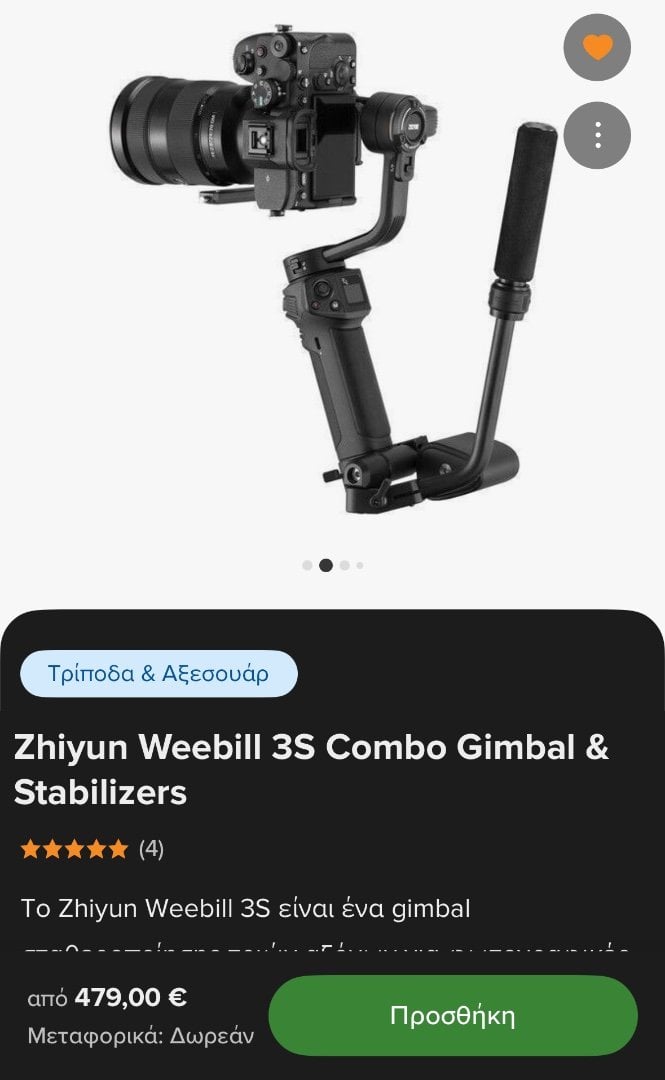Open the star rating reviews (4)

[92, 849]
